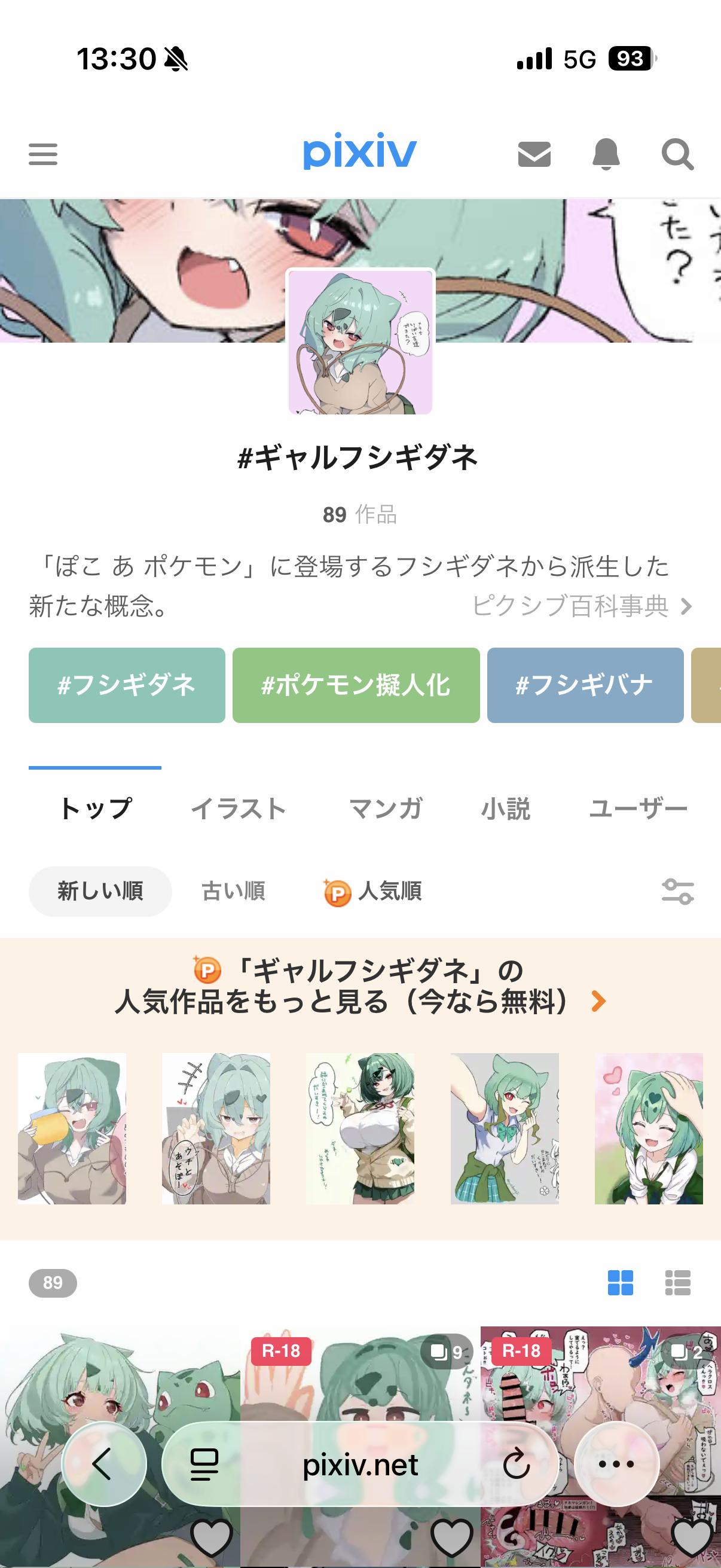Switch to the 小説 tab
721x1568 pixels.
(x=506, y=809)
